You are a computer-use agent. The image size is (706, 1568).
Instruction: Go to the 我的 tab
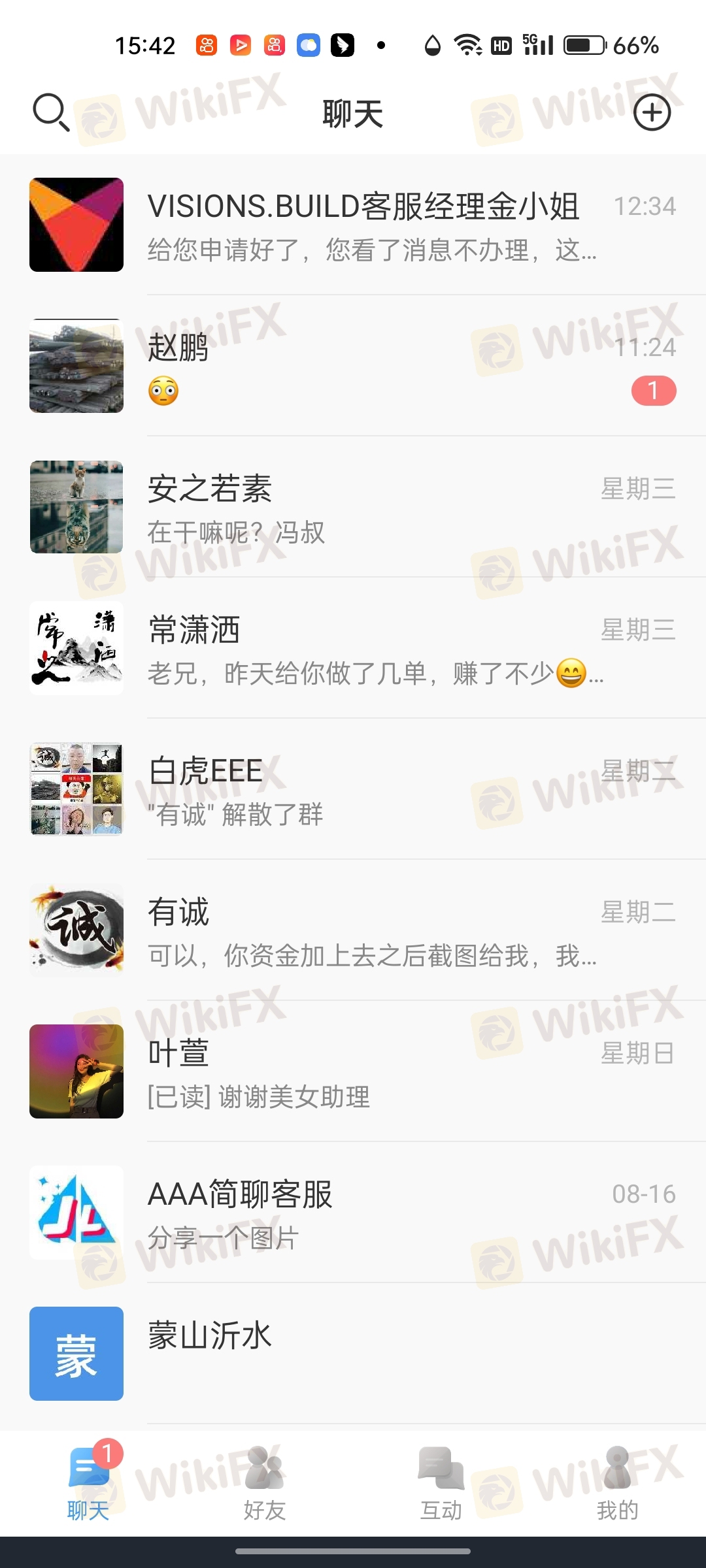(x=617, y=1483)
